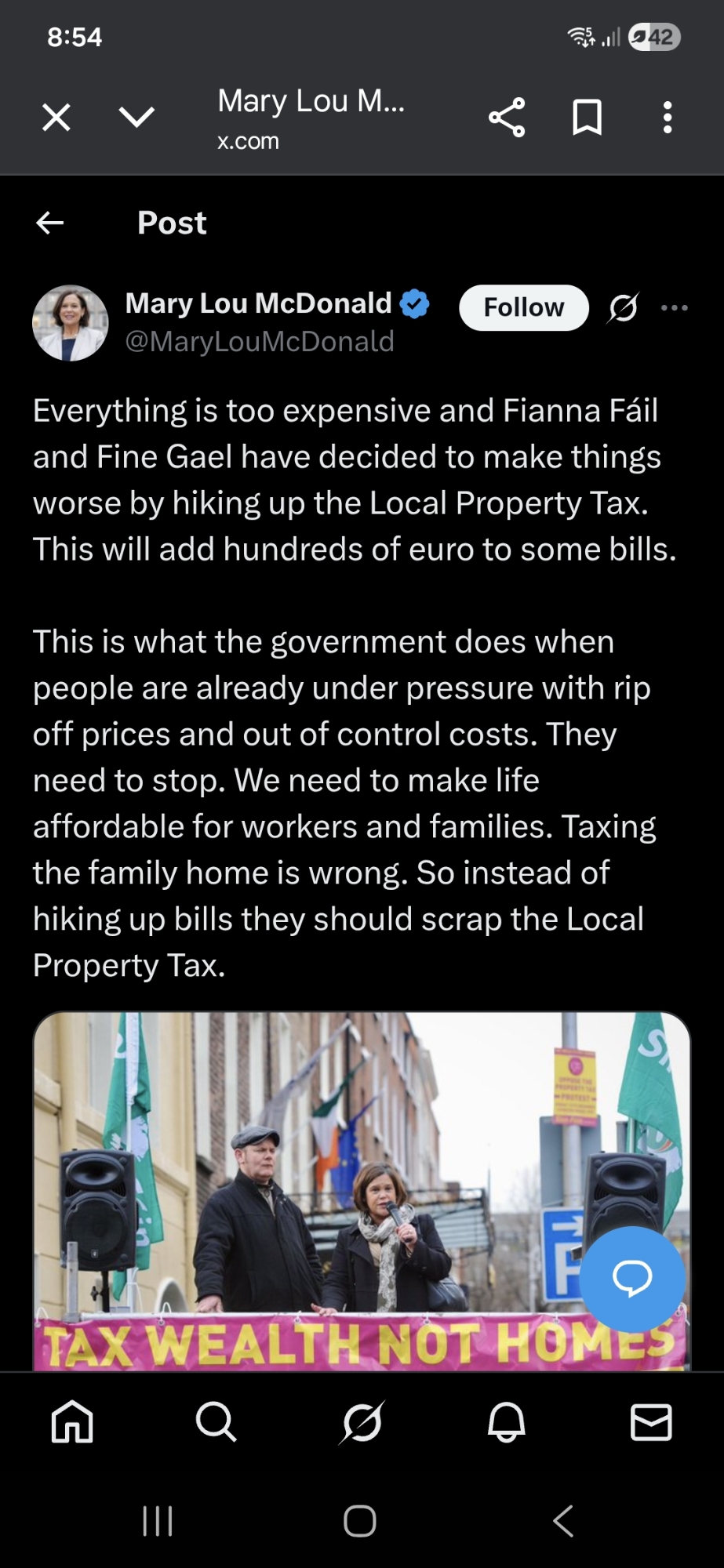This screenshot has height=1568, width=724.
Task: Share this page via browser share icon
Action: coord(507,118)
